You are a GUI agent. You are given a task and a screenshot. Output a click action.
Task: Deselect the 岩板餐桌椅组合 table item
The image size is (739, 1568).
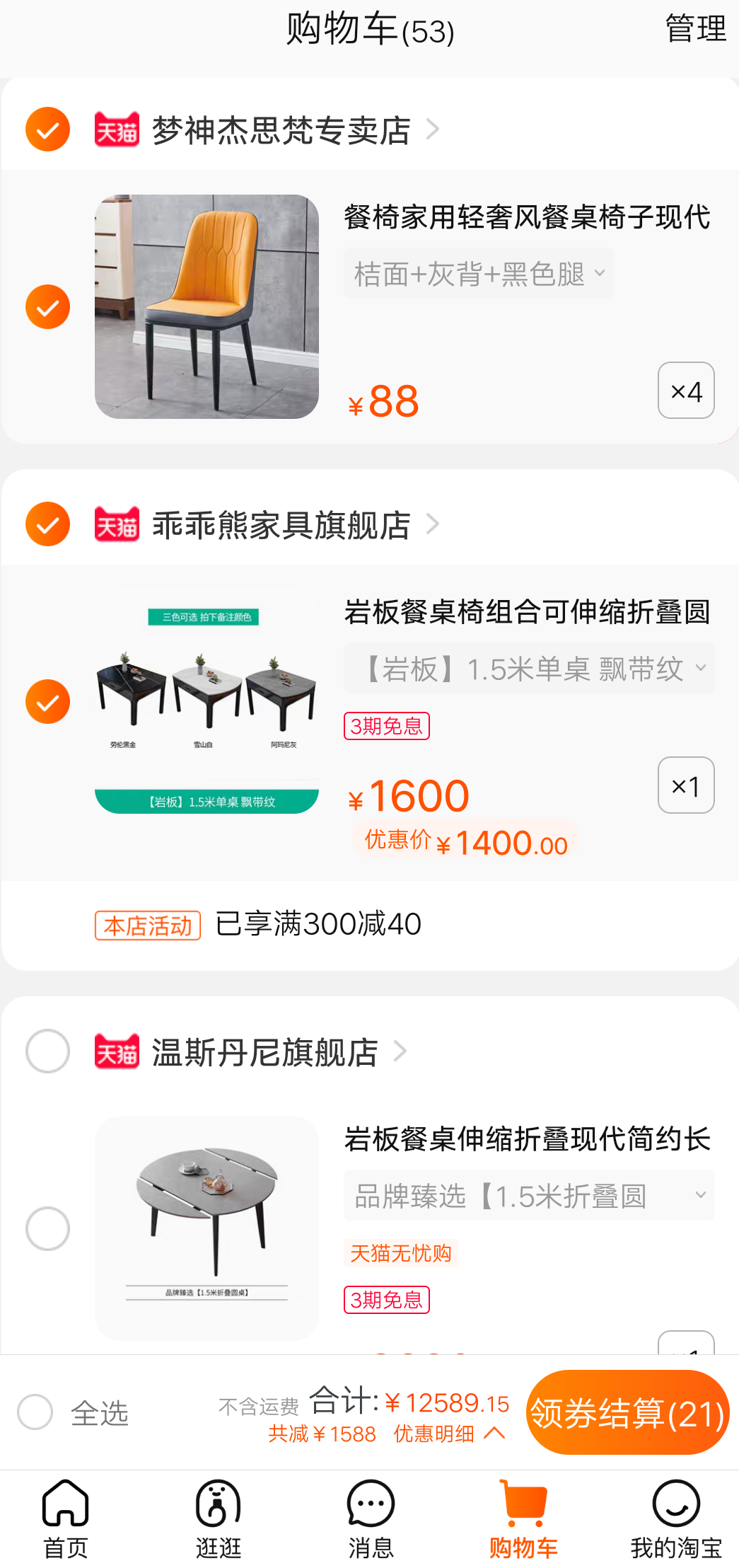47,702
